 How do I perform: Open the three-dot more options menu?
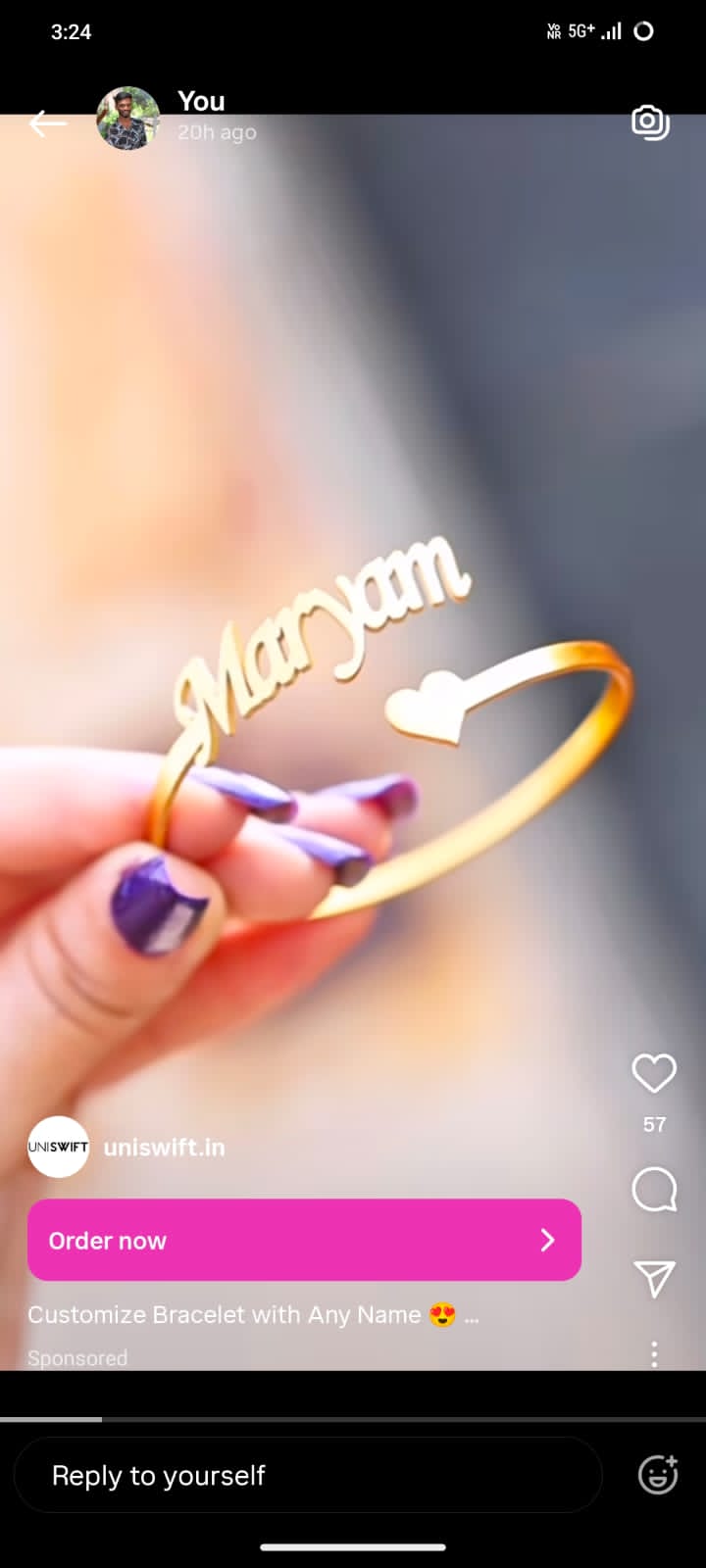point(654,1354)
